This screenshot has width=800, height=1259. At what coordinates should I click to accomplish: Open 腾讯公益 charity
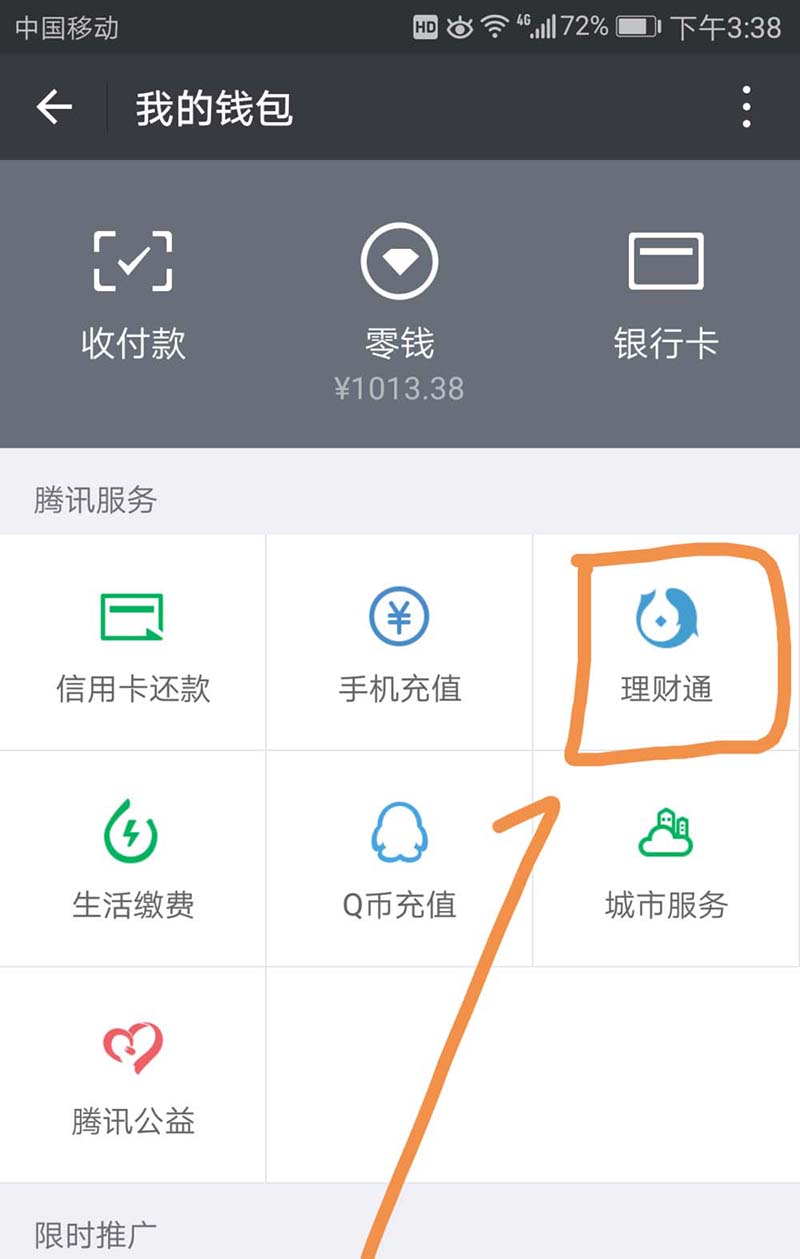pyautogui.click(x=133, y=1075)
